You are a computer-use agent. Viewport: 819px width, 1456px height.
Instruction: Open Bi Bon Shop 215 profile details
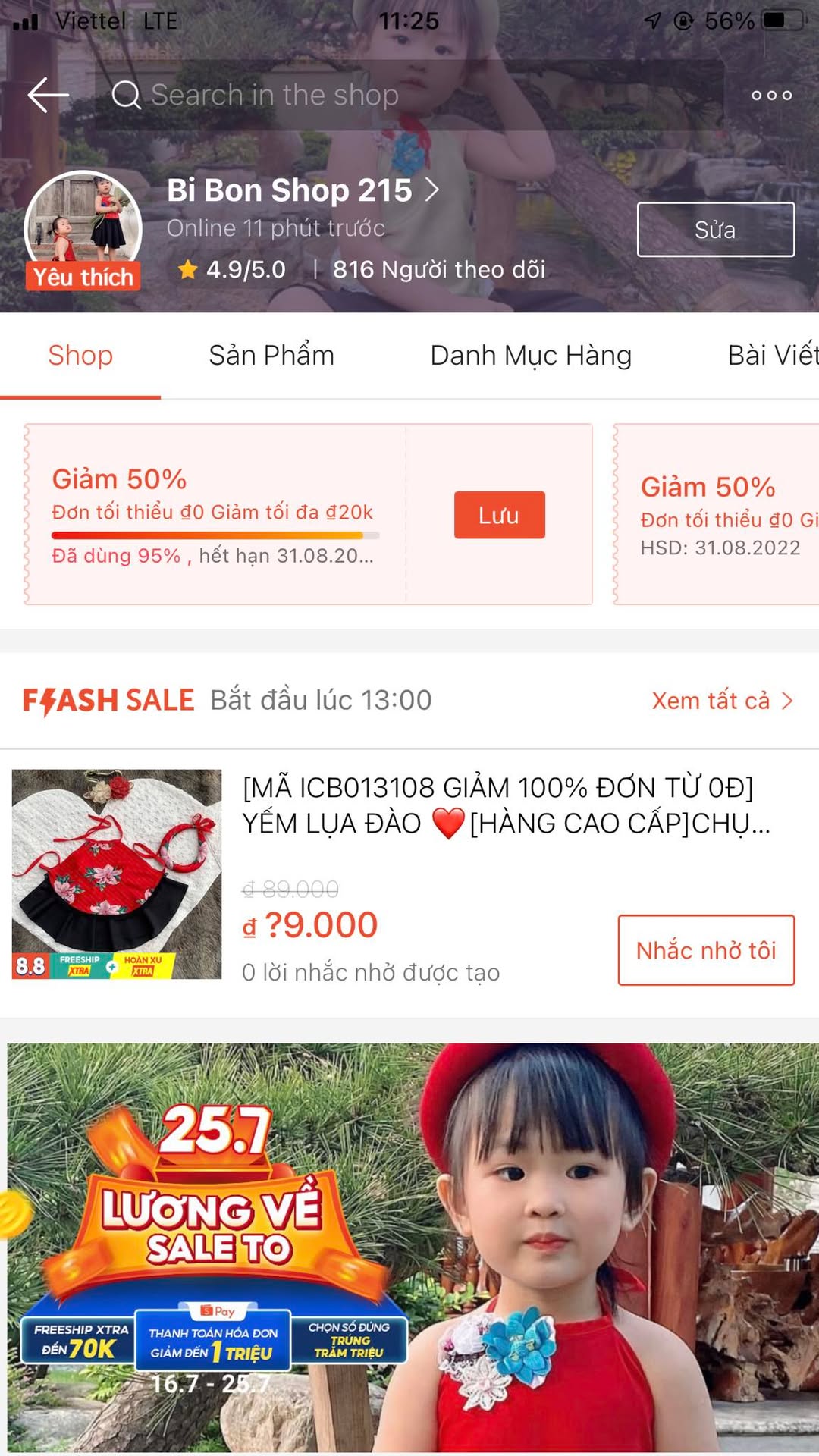click(x=302, y=190)
